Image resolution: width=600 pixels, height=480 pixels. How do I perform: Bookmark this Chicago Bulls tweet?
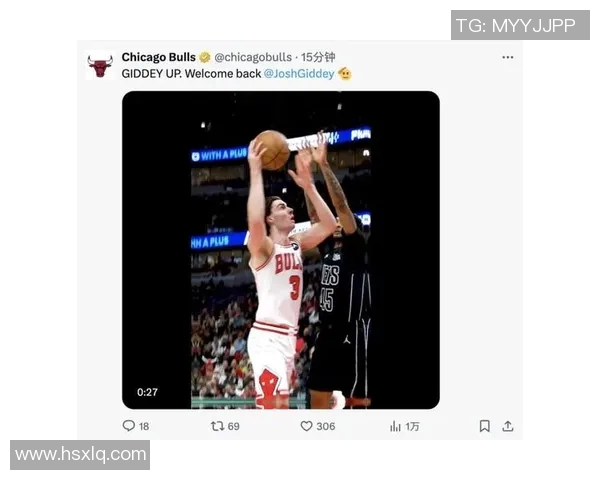484,426
